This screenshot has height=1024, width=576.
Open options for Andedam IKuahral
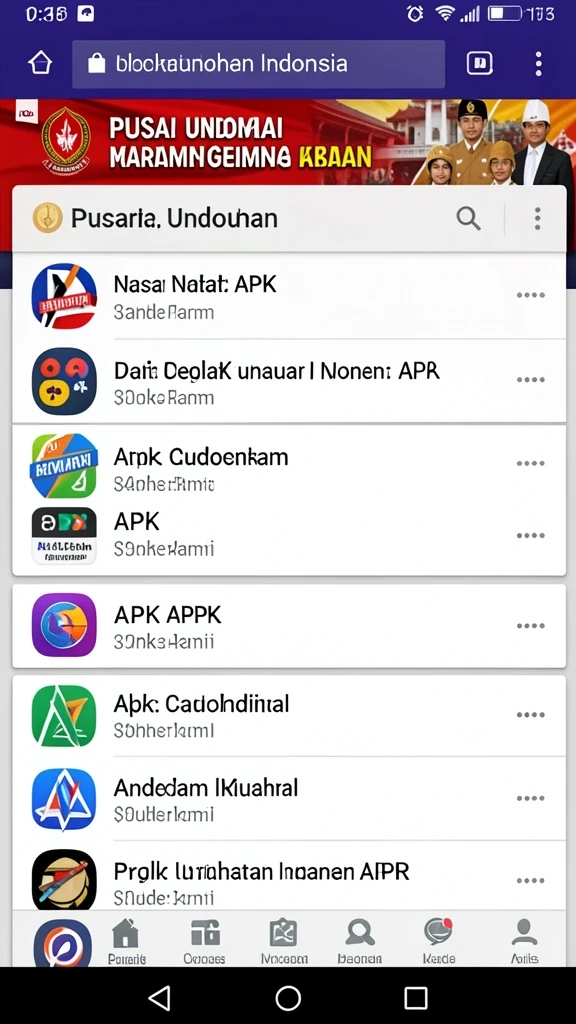pyautogui.click(x=530, y=798)
